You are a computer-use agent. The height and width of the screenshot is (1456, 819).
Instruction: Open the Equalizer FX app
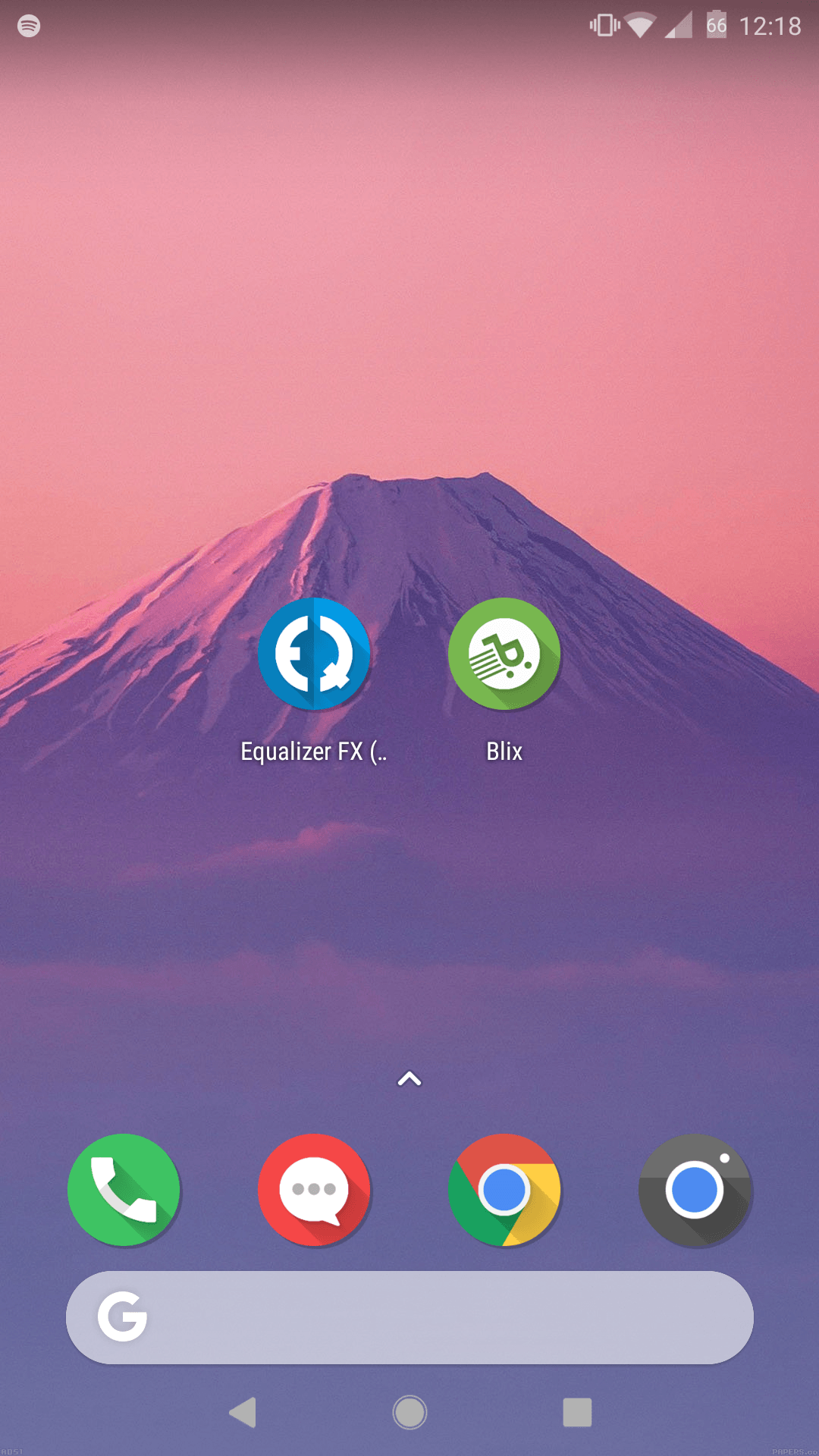tap(314, 654)
